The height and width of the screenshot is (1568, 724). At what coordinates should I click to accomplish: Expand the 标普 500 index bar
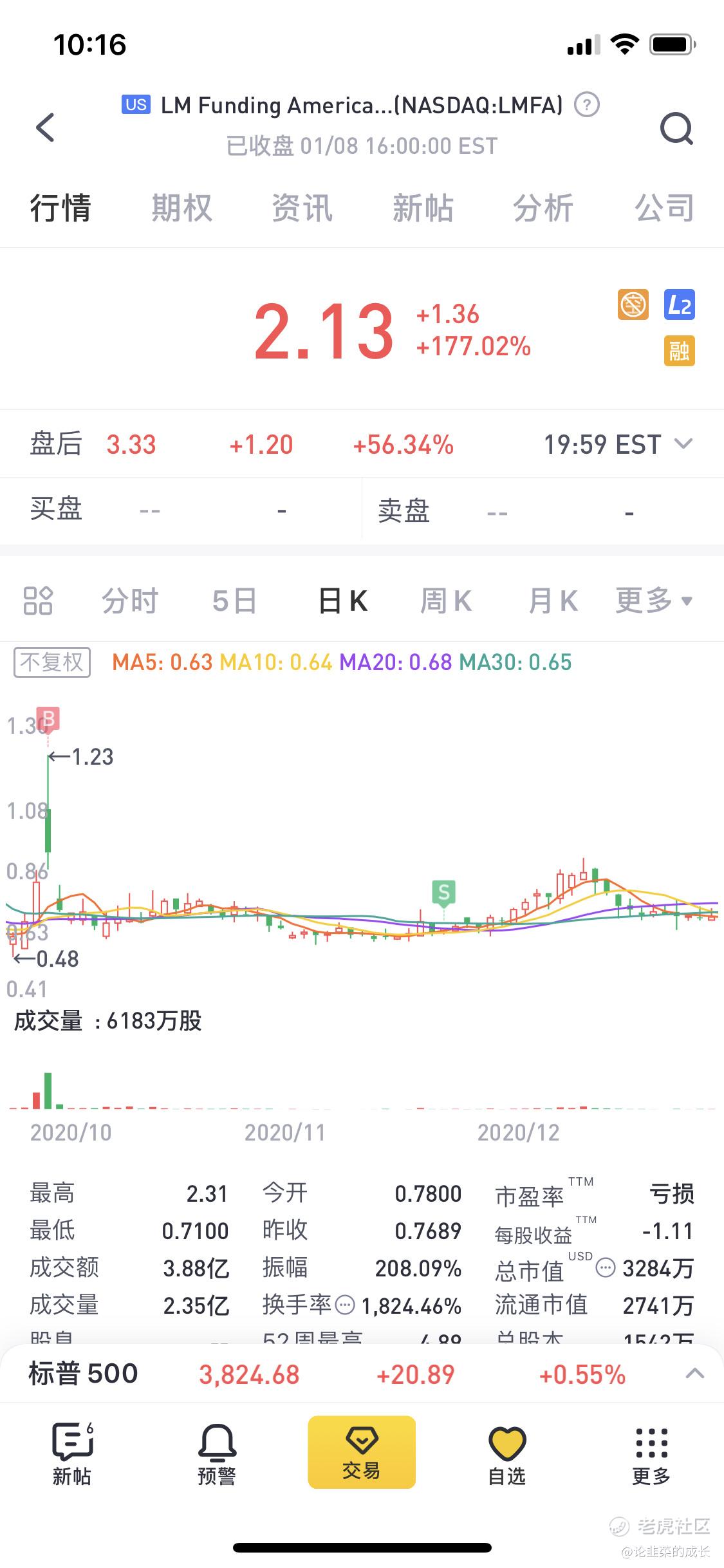pyautogui.click(x=695, y=1374)
